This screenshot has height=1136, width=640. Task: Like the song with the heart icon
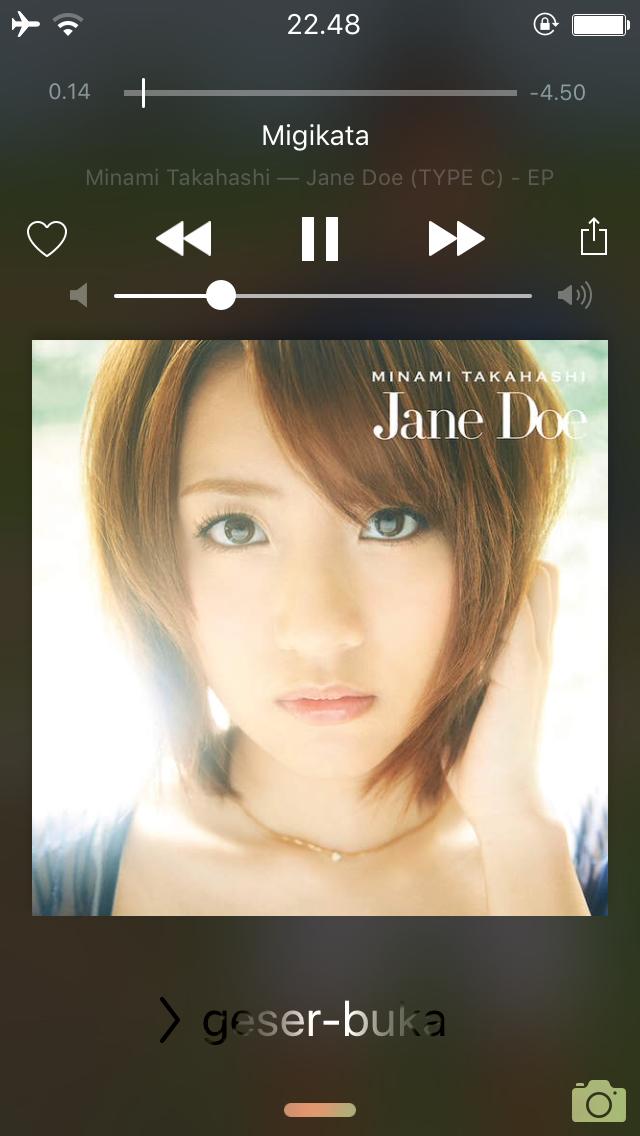coord(46,240)
